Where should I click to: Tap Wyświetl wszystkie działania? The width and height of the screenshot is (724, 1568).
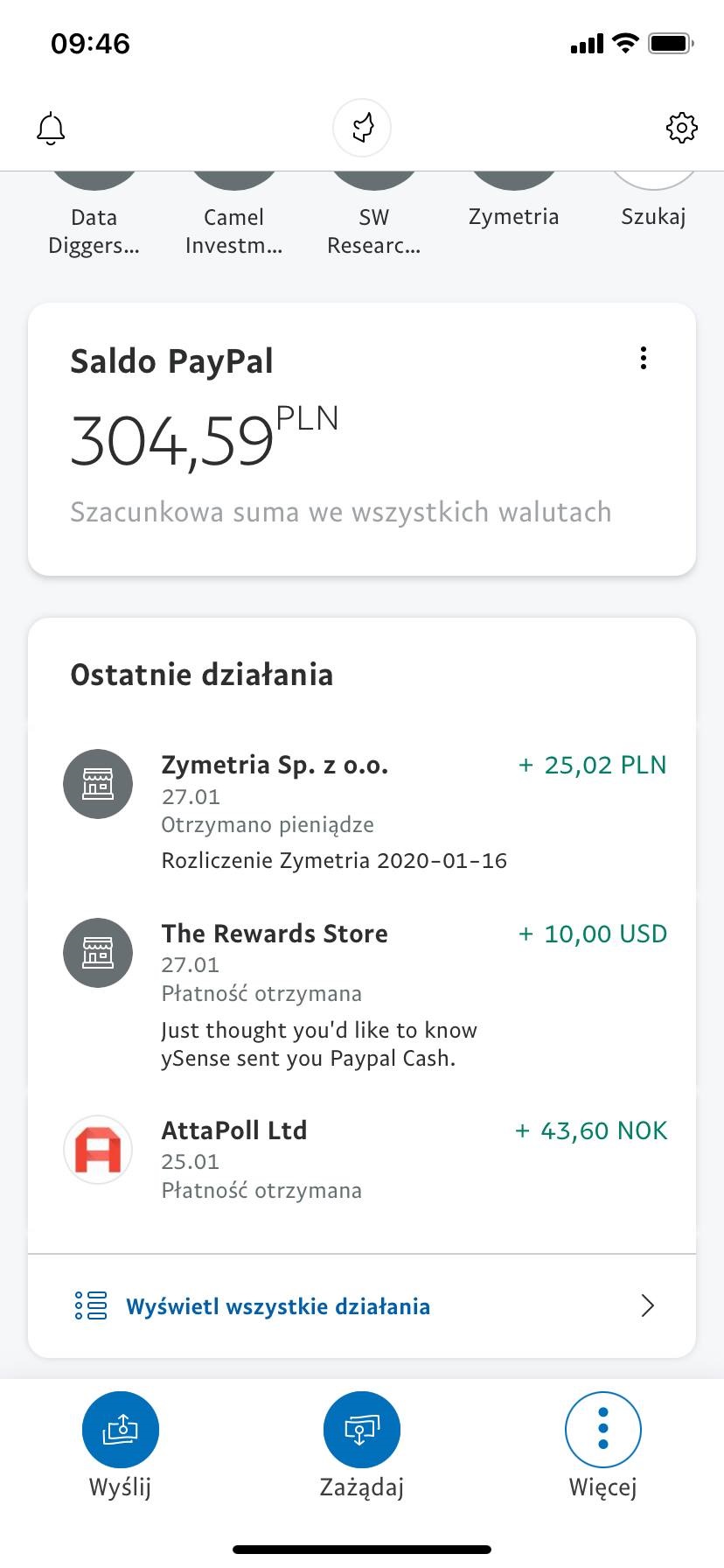pos(362,1306)
